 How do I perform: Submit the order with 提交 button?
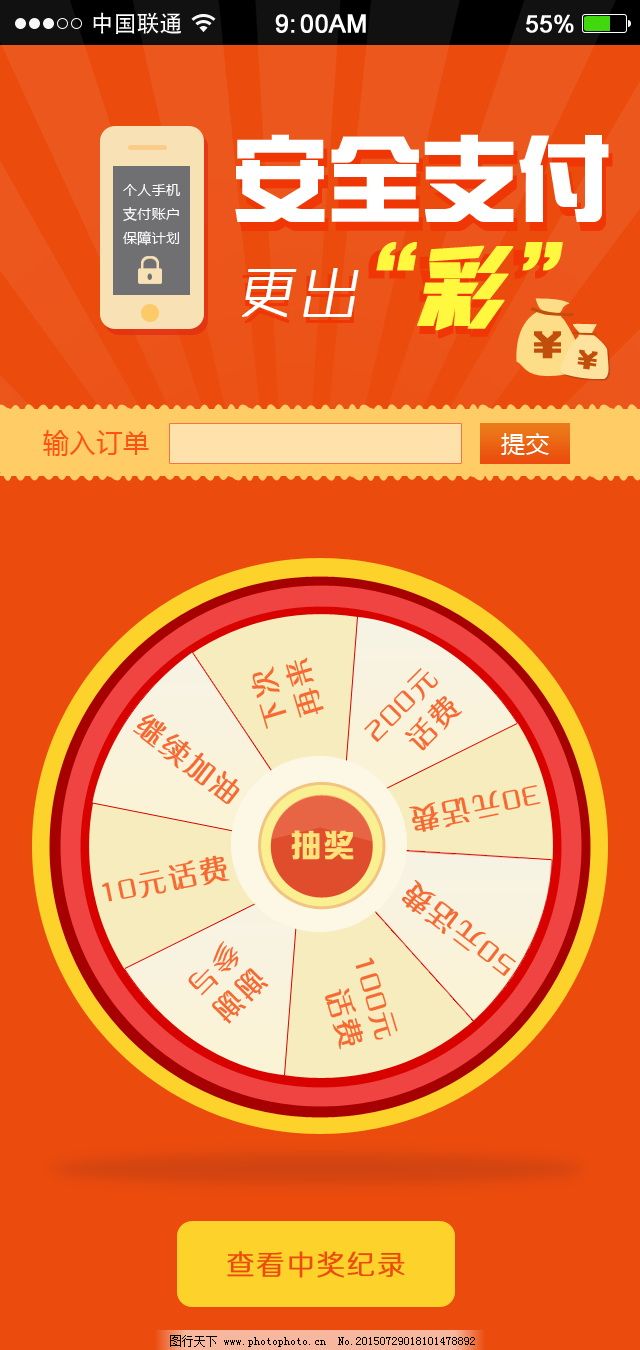tap(525, 444)
